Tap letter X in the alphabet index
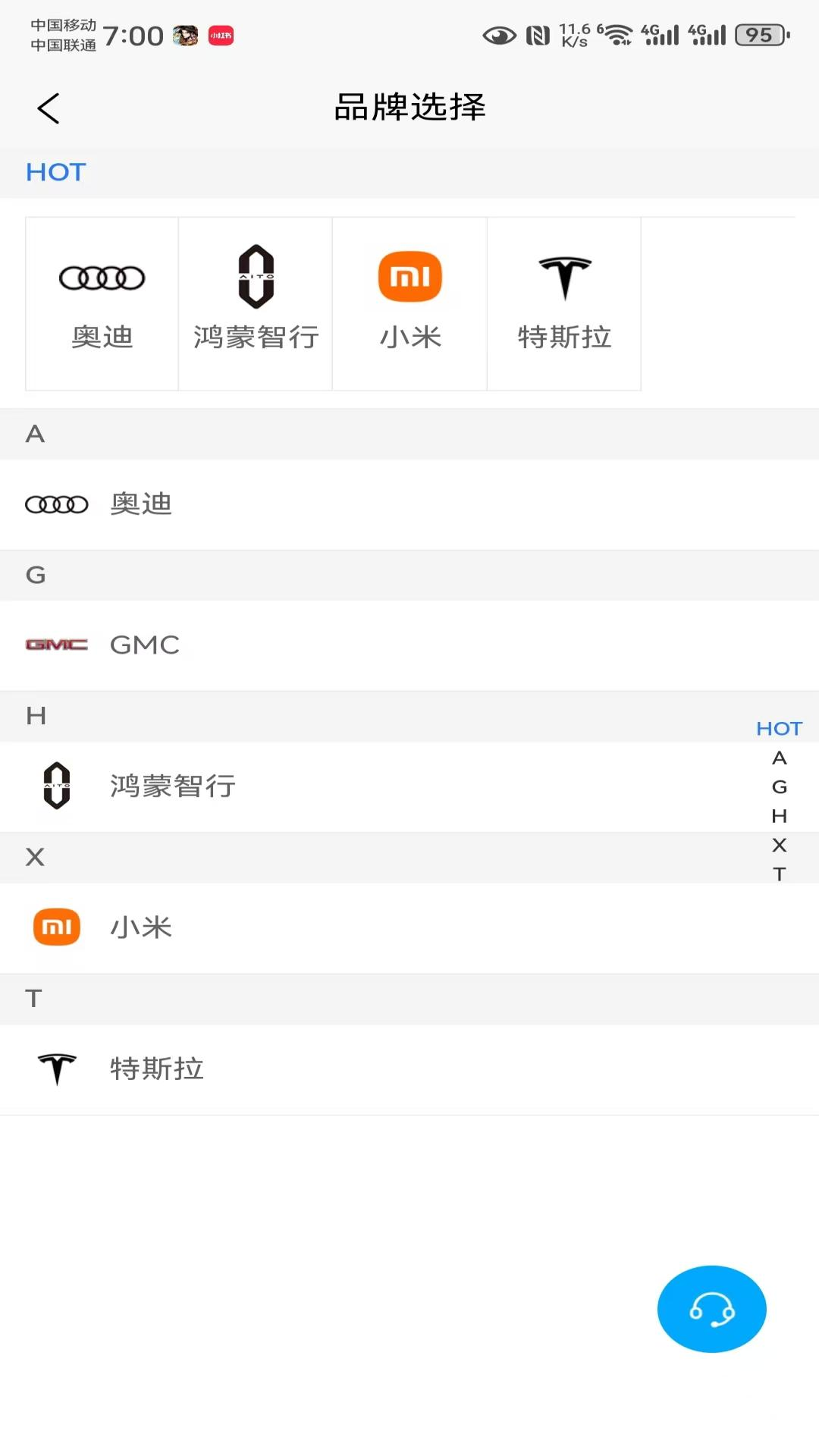The width and height of the screenshot is (819, 1456). 779,845
